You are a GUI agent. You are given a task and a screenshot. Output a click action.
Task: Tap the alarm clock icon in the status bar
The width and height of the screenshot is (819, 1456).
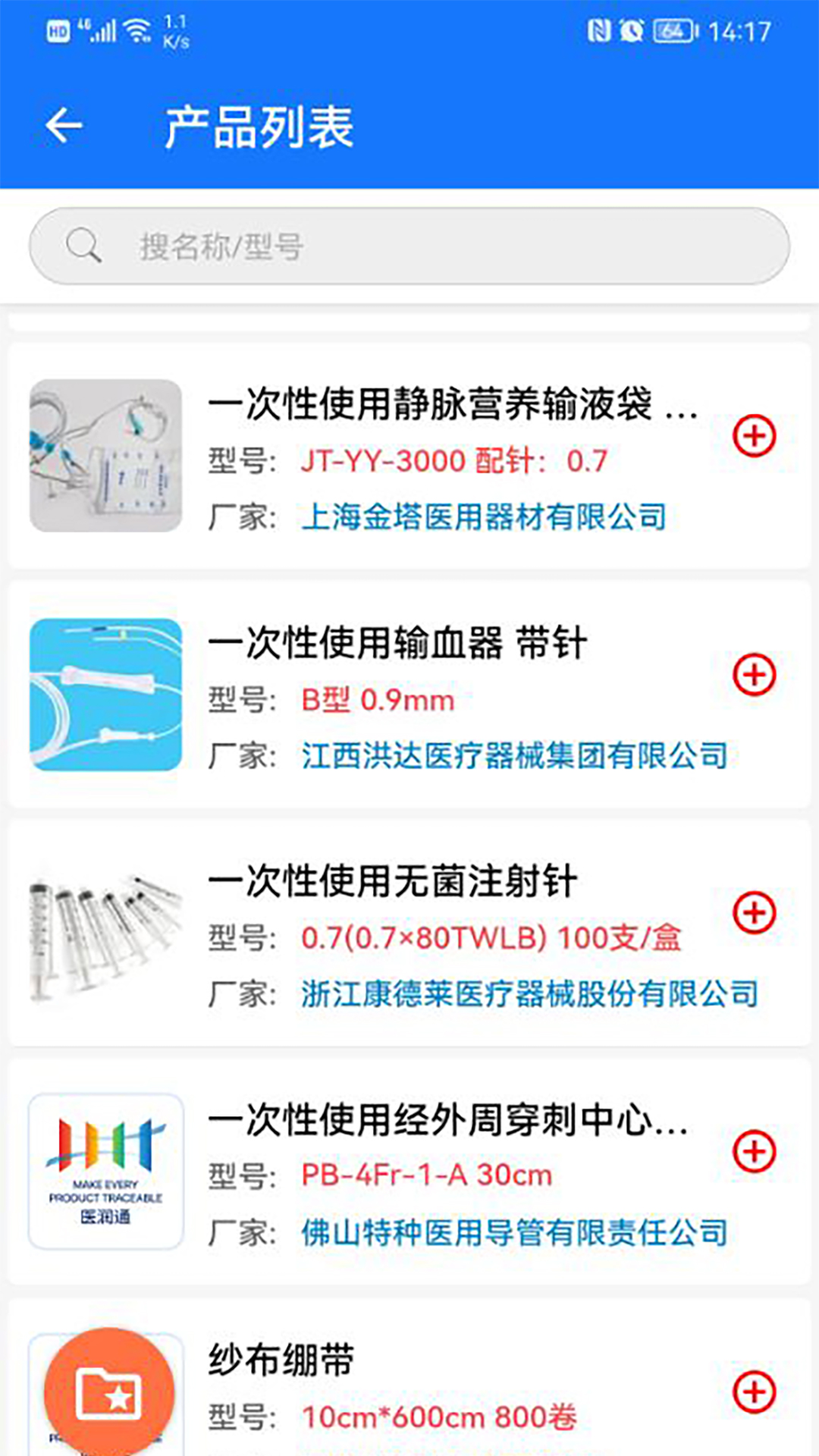632,30
